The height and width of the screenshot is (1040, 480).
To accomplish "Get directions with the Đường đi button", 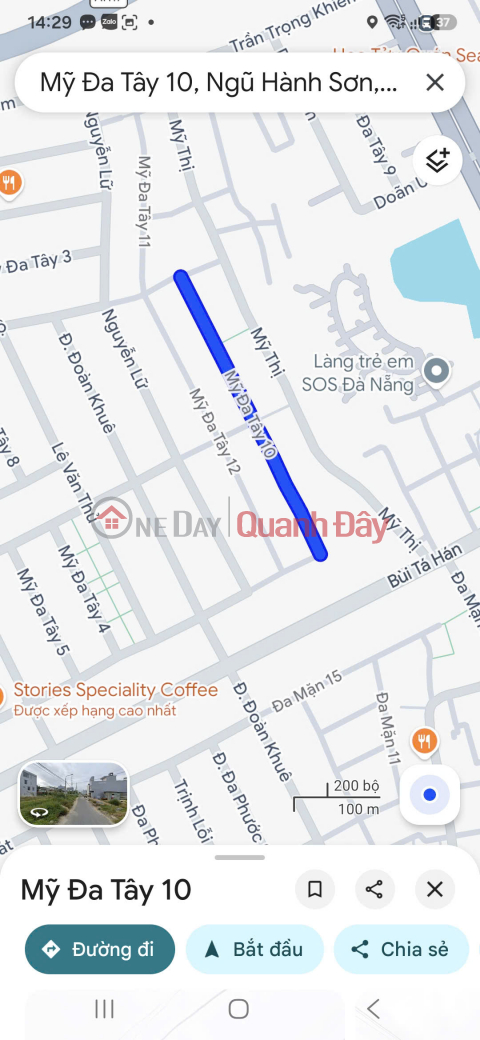I will pos(100,949).
